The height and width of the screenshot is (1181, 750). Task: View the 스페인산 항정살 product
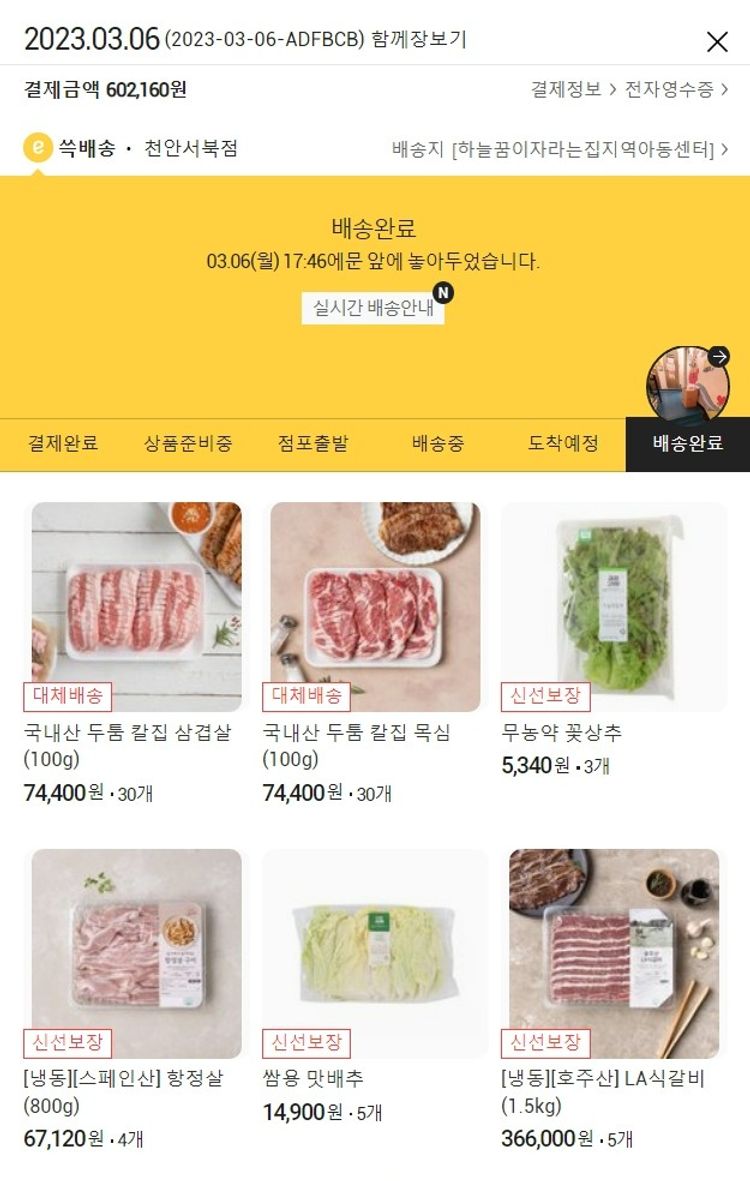[x=136, y=953]
